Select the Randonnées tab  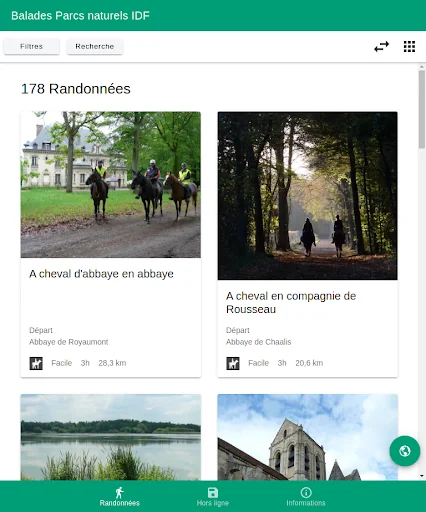coord(119,496)
